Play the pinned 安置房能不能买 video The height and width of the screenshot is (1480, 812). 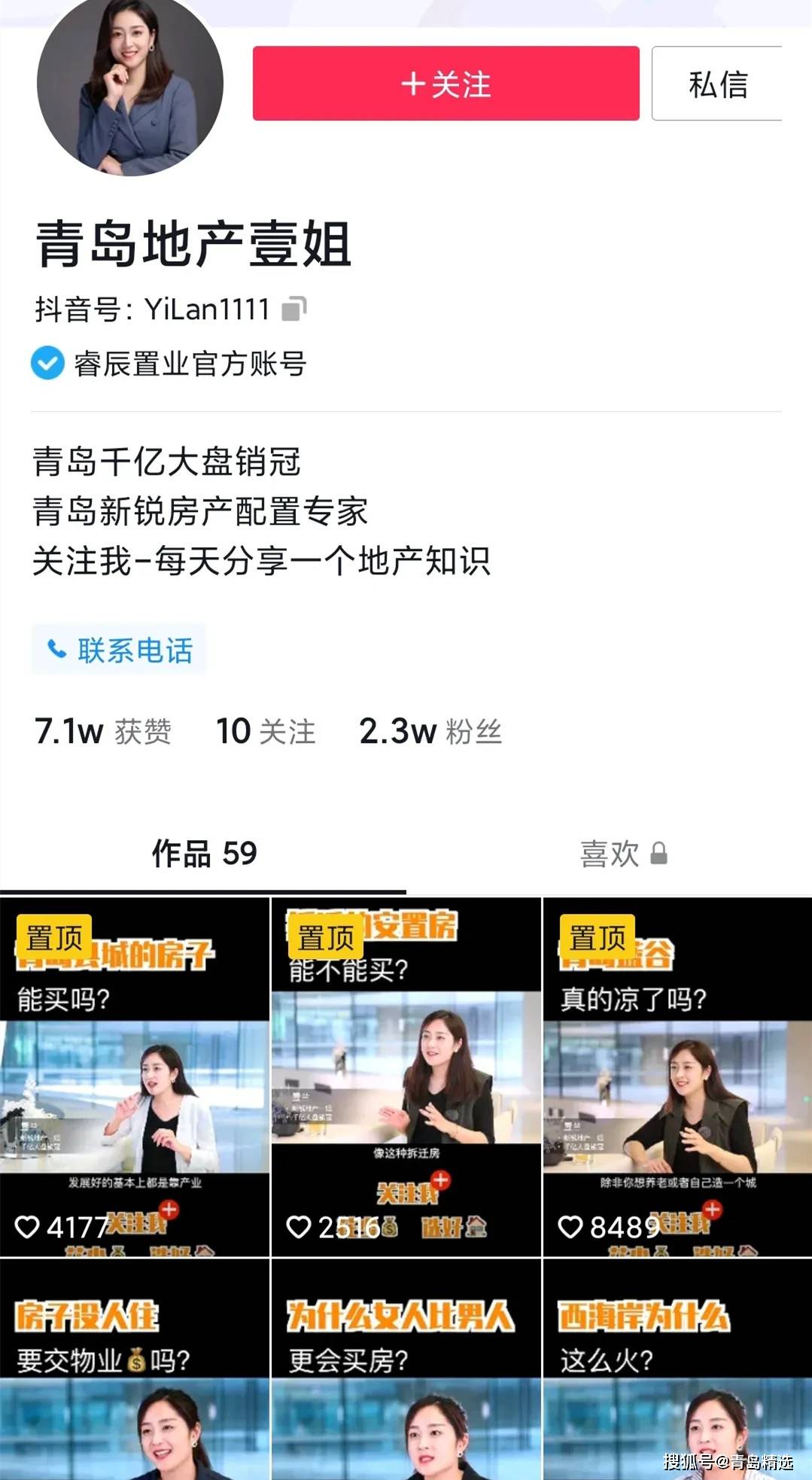point(406,1077)
